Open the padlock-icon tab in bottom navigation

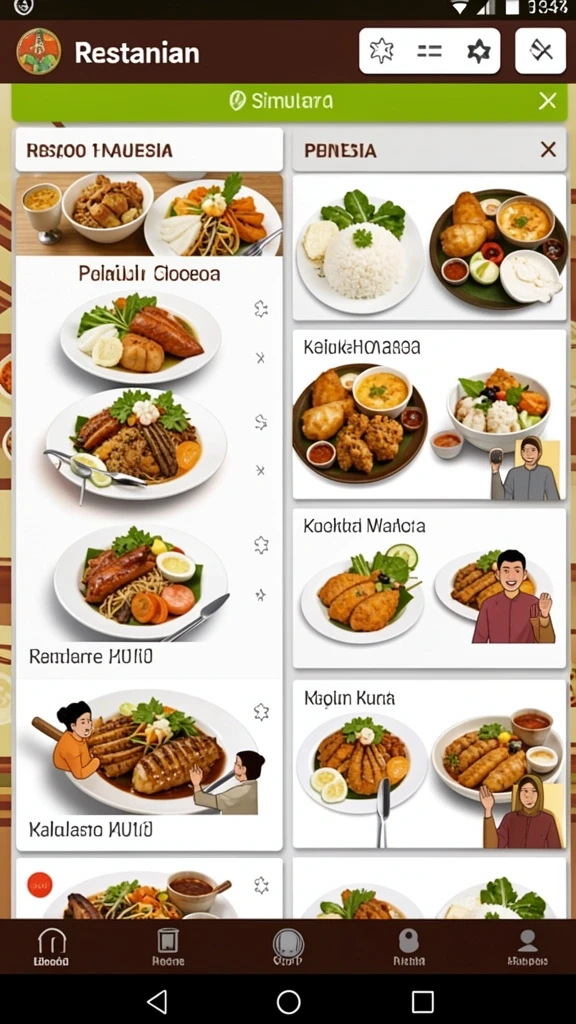pyautogui.click(x=409, y=947)
